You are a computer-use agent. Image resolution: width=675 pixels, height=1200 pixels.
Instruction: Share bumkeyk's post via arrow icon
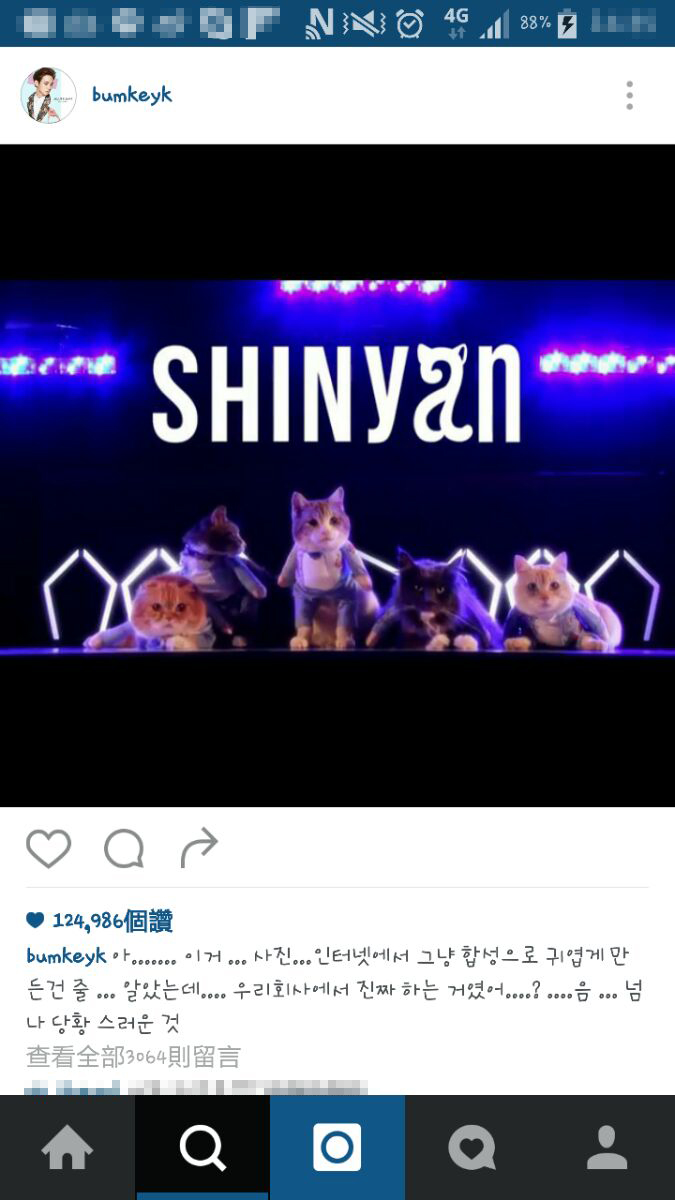click(199, 848)
